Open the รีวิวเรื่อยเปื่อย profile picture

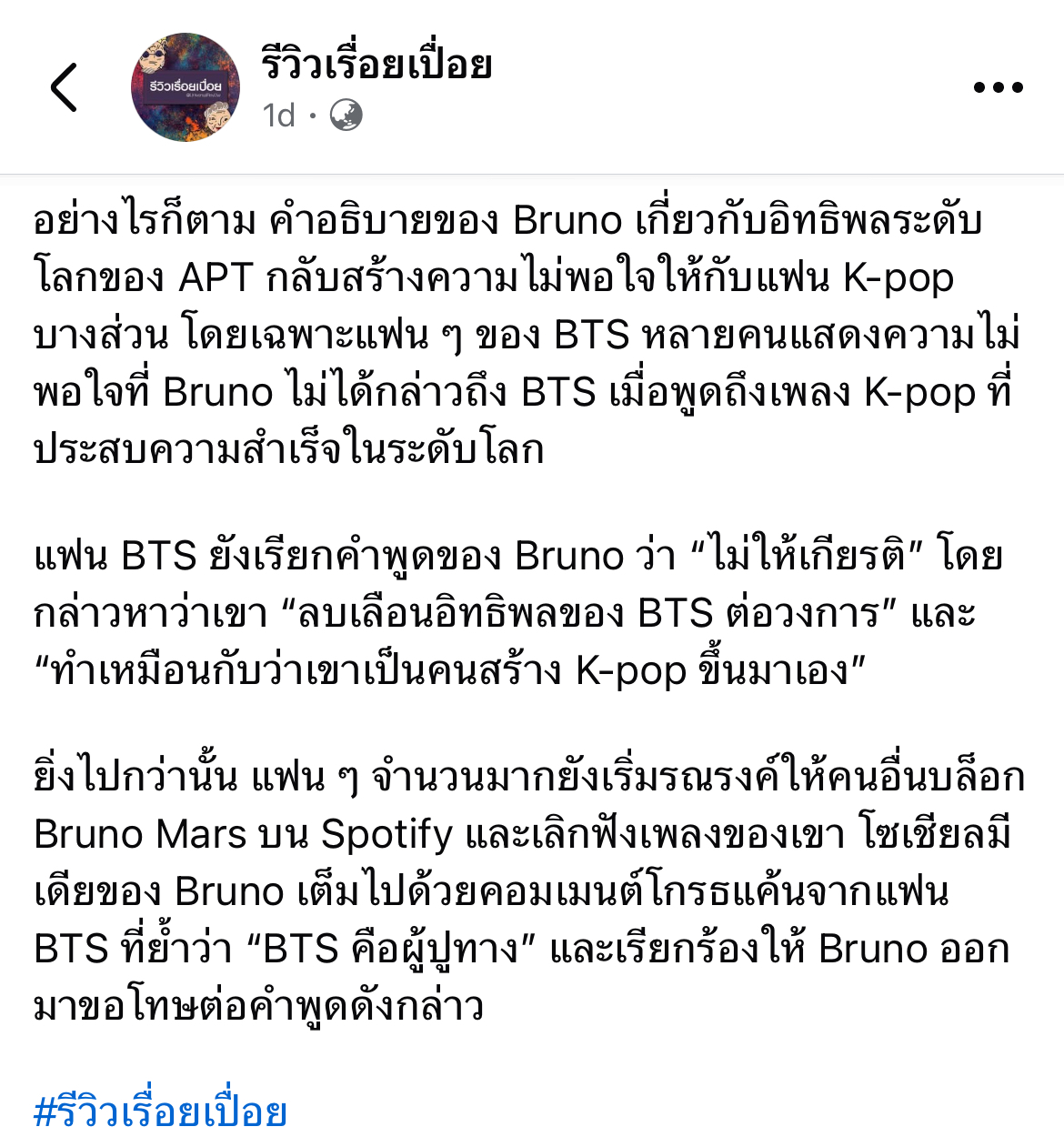(x=186, y=87)
